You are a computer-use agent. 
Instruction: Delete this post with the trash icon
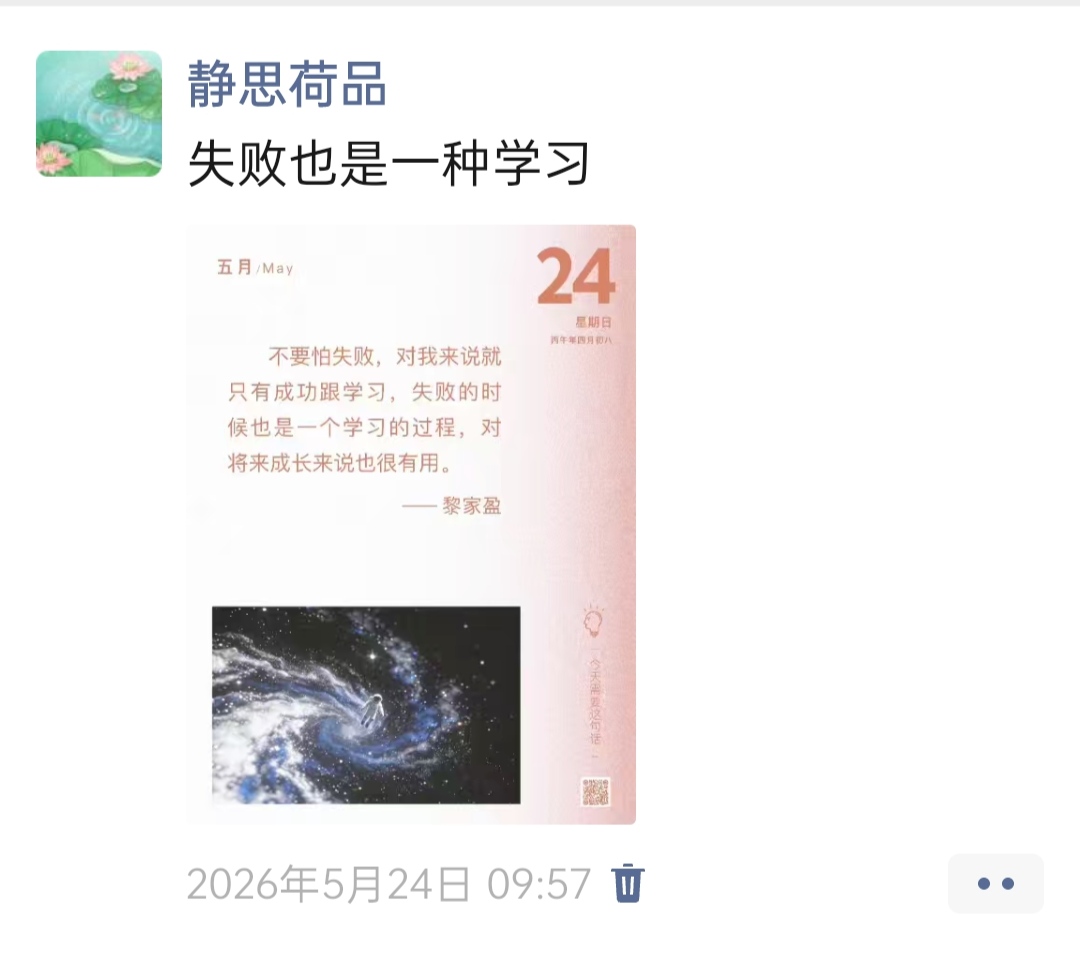pos(627,882)
